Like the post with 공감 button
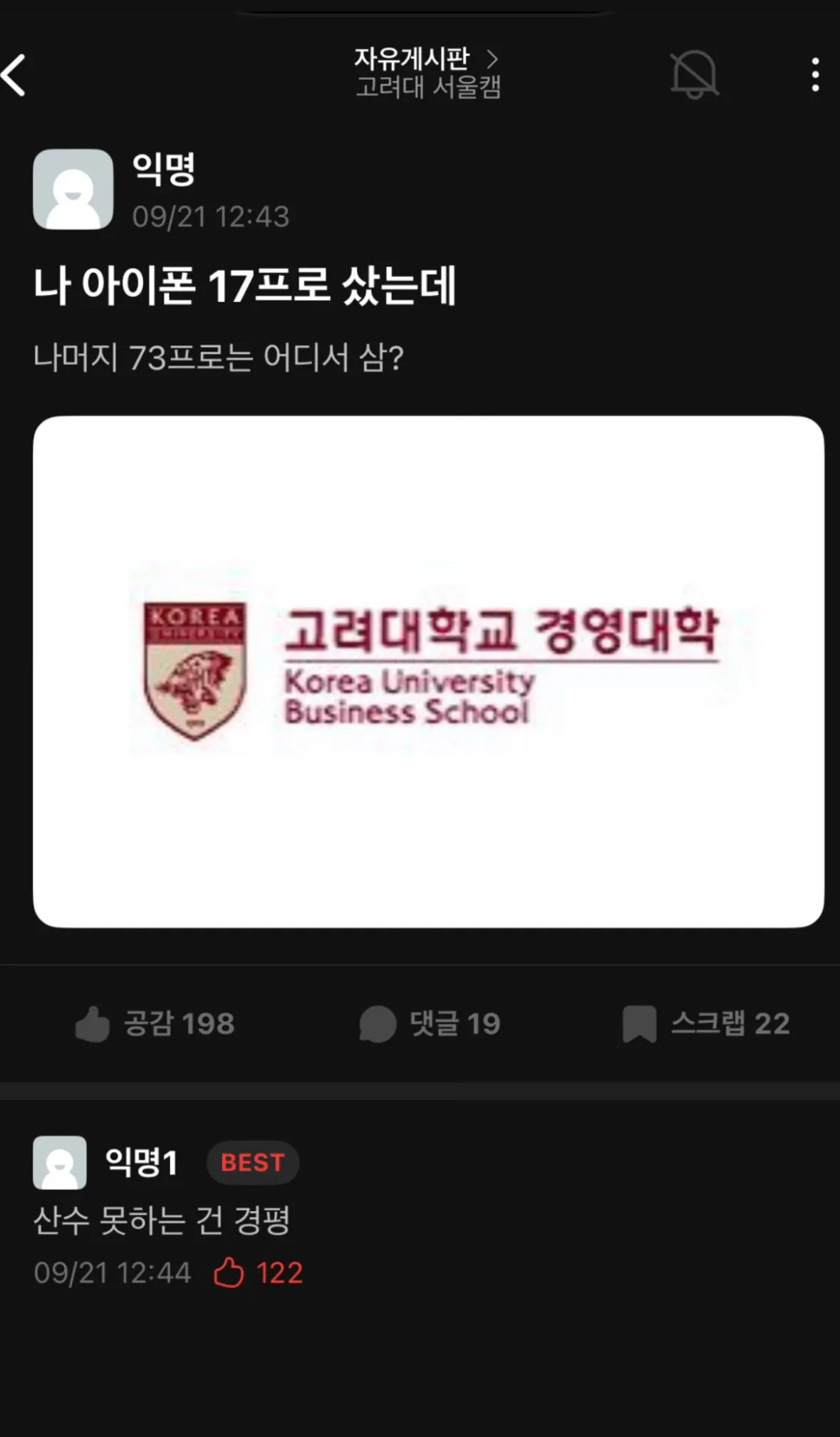 click(155, 1024)
